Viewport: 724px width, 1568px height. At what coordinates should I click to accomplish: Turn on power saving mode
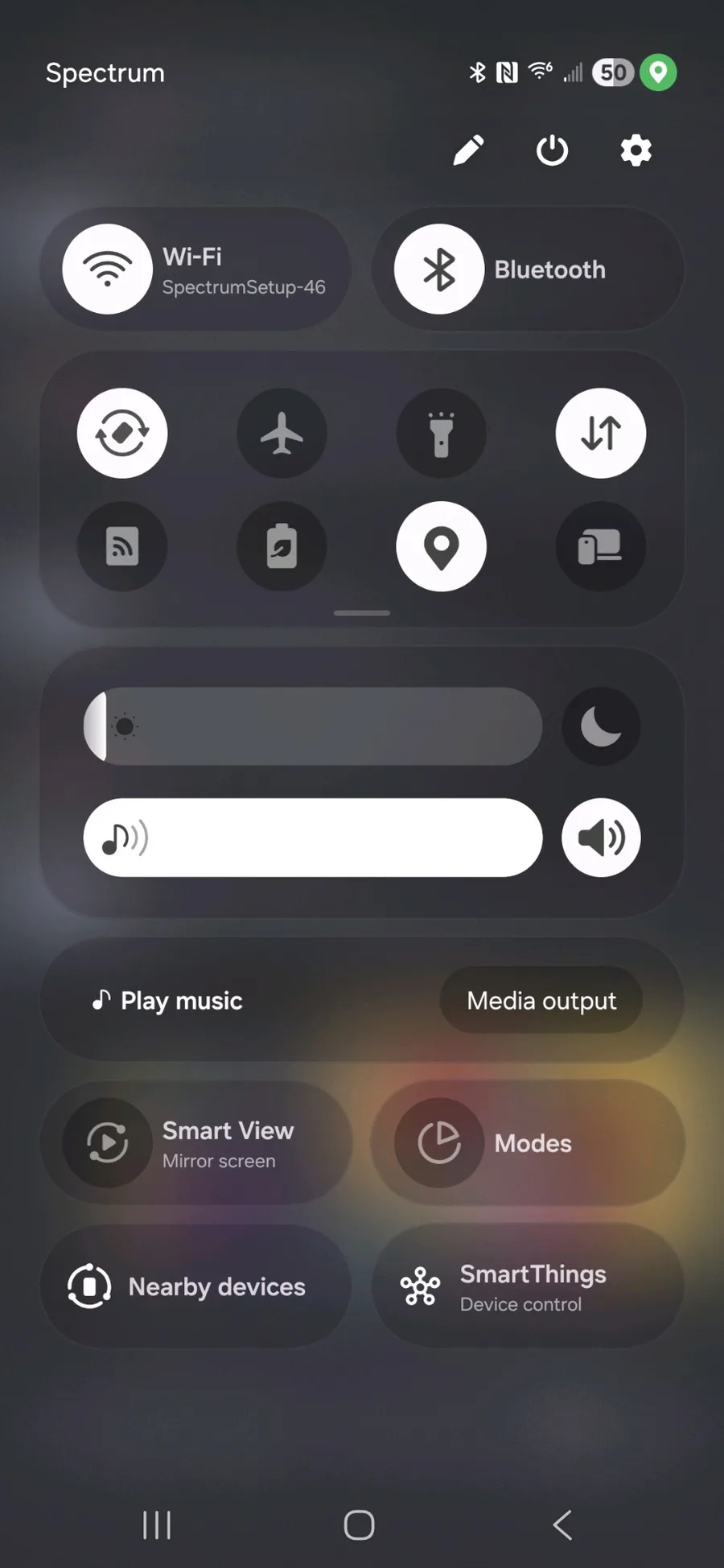282,547
